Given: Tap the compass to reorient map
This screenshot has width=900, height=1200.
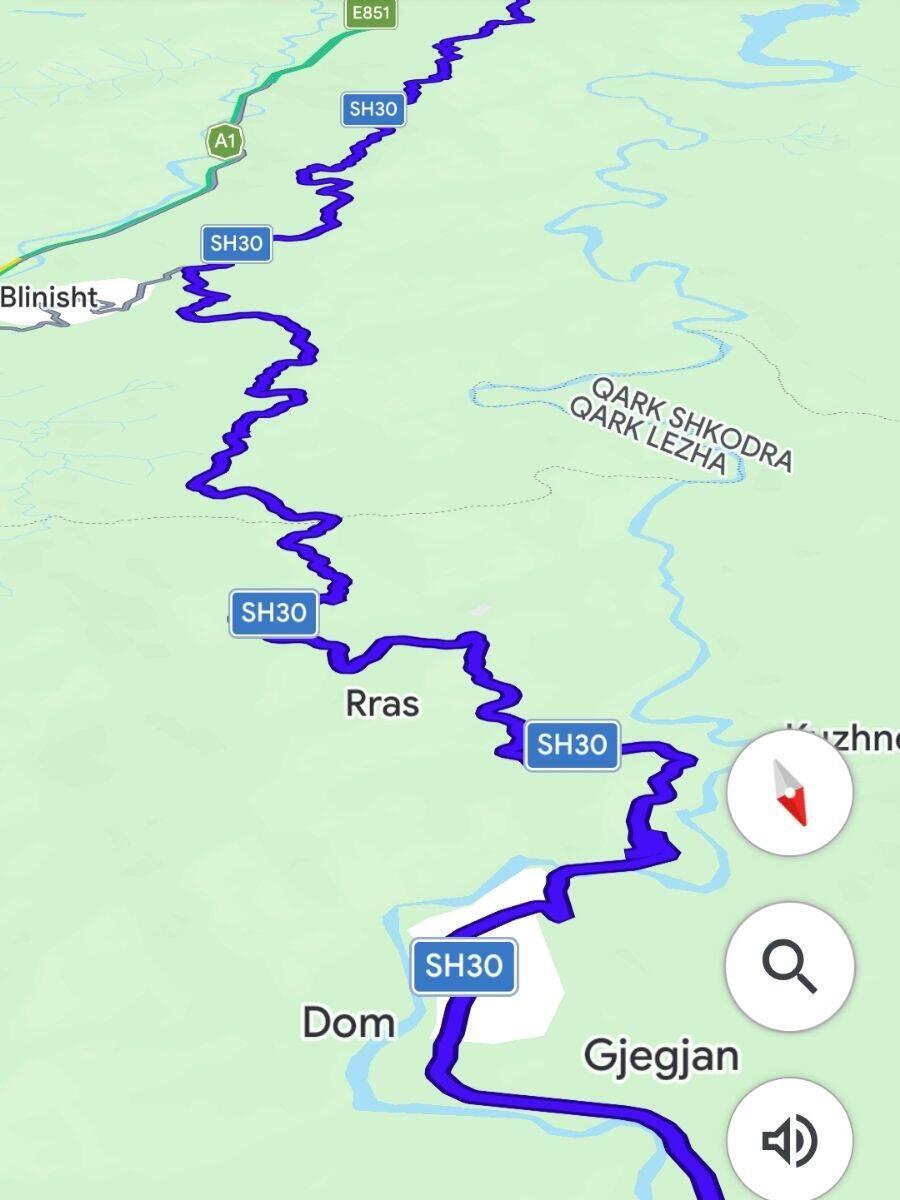Looking at the screenshot, I should point(790,793).
